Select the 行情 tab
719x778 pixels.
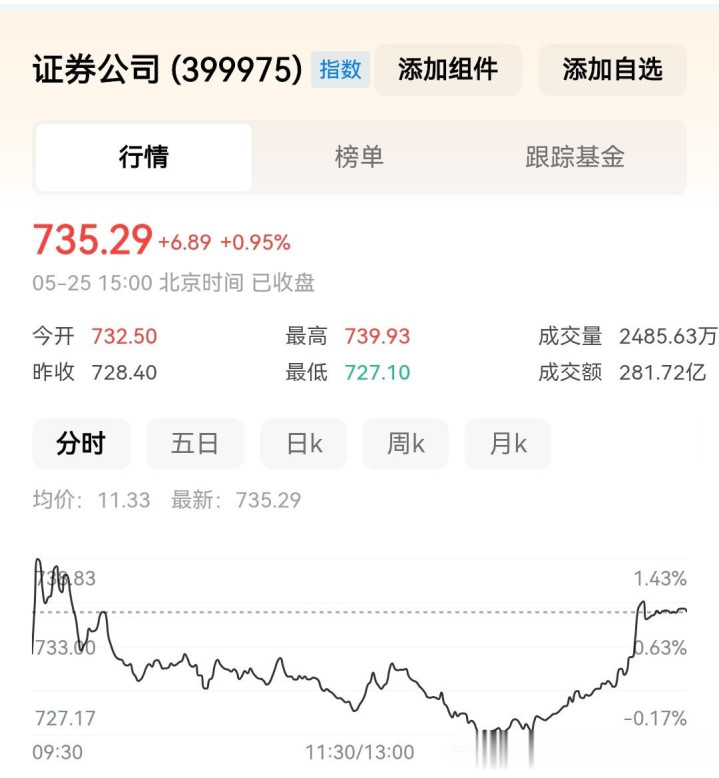point(144,157)
